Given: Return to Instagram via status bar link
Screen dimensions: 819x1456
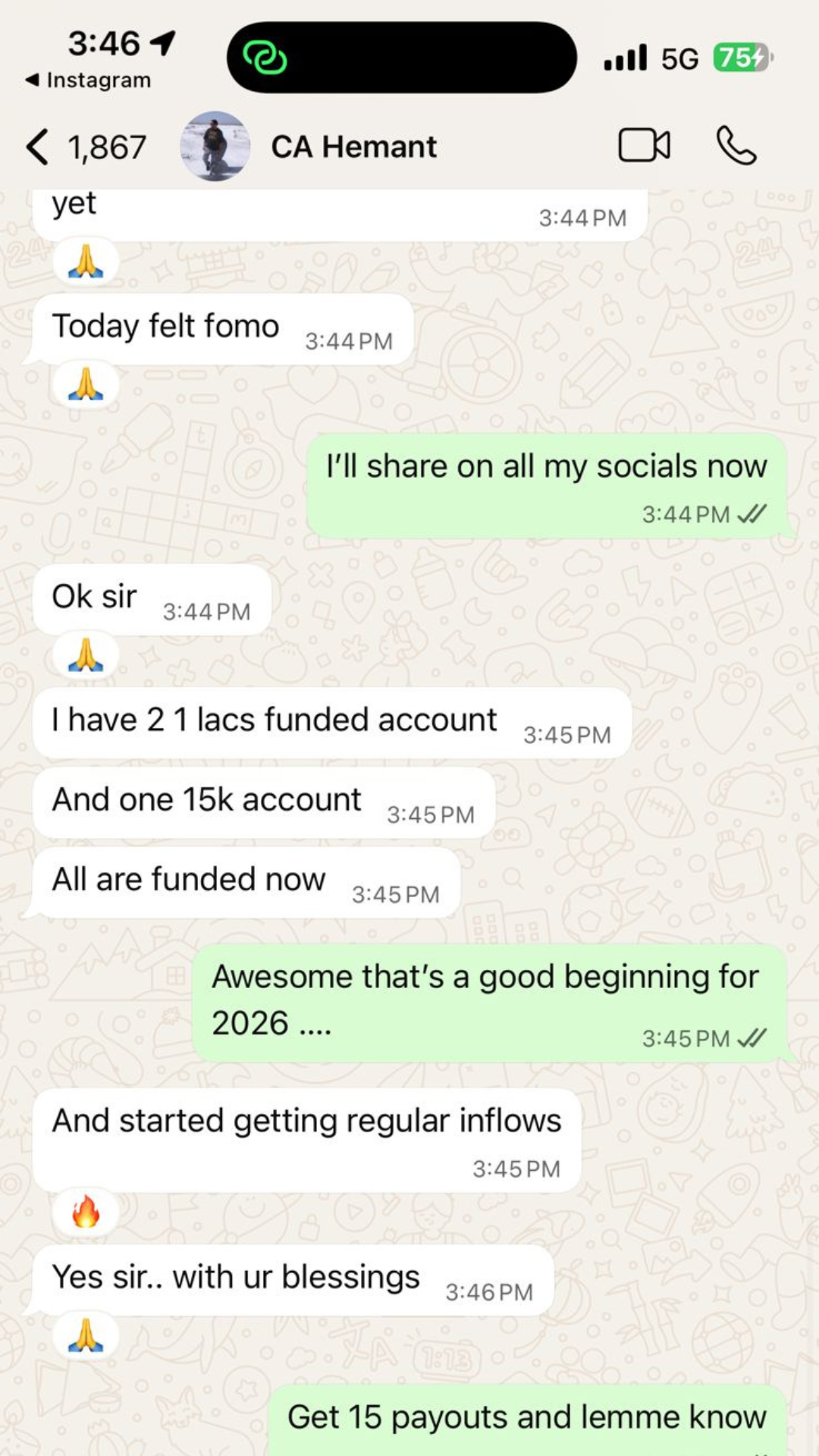Looking at the screenshot, I should click(x=88, y=80).
